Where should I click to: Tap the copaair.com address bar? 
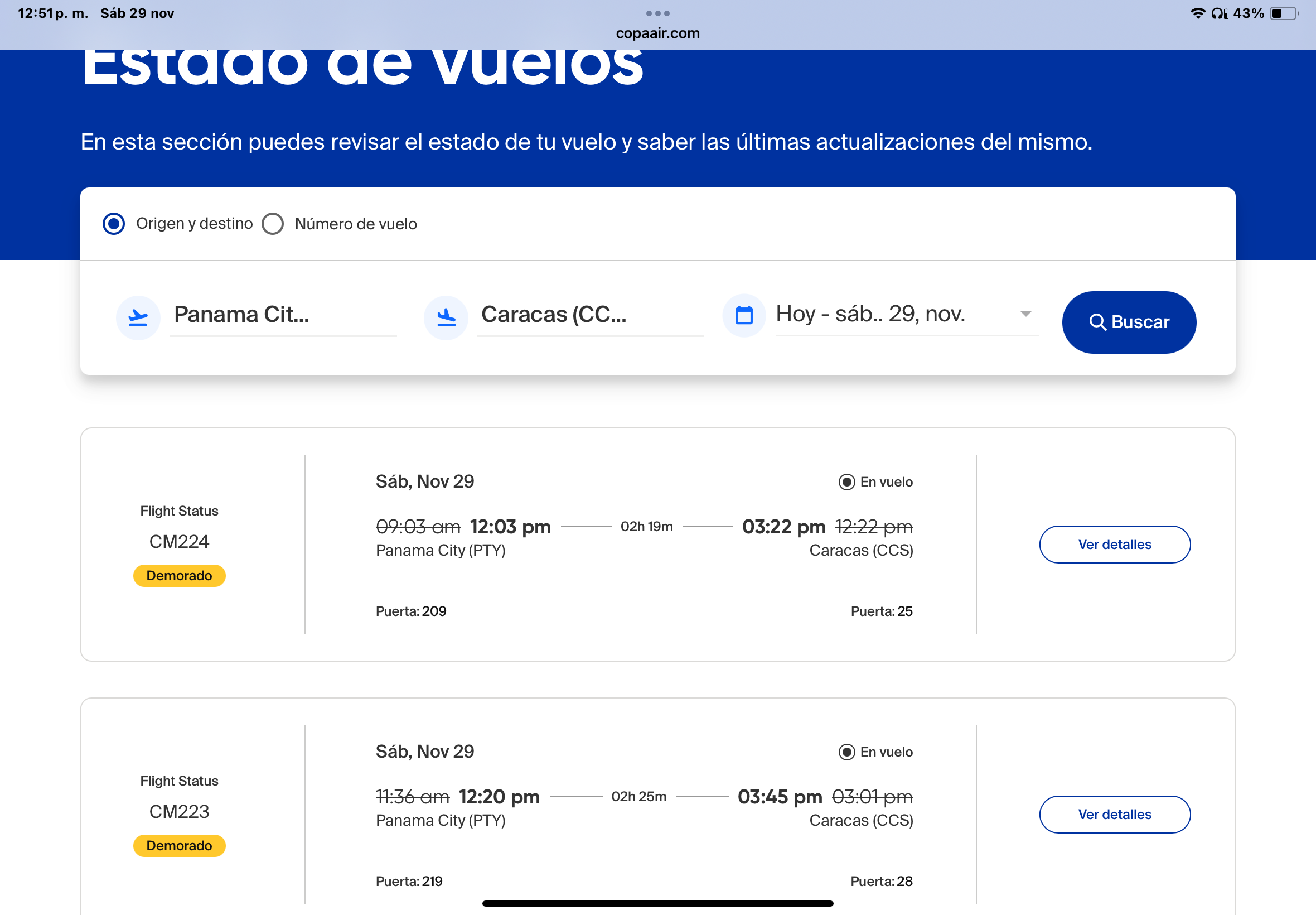pos(657,33)
